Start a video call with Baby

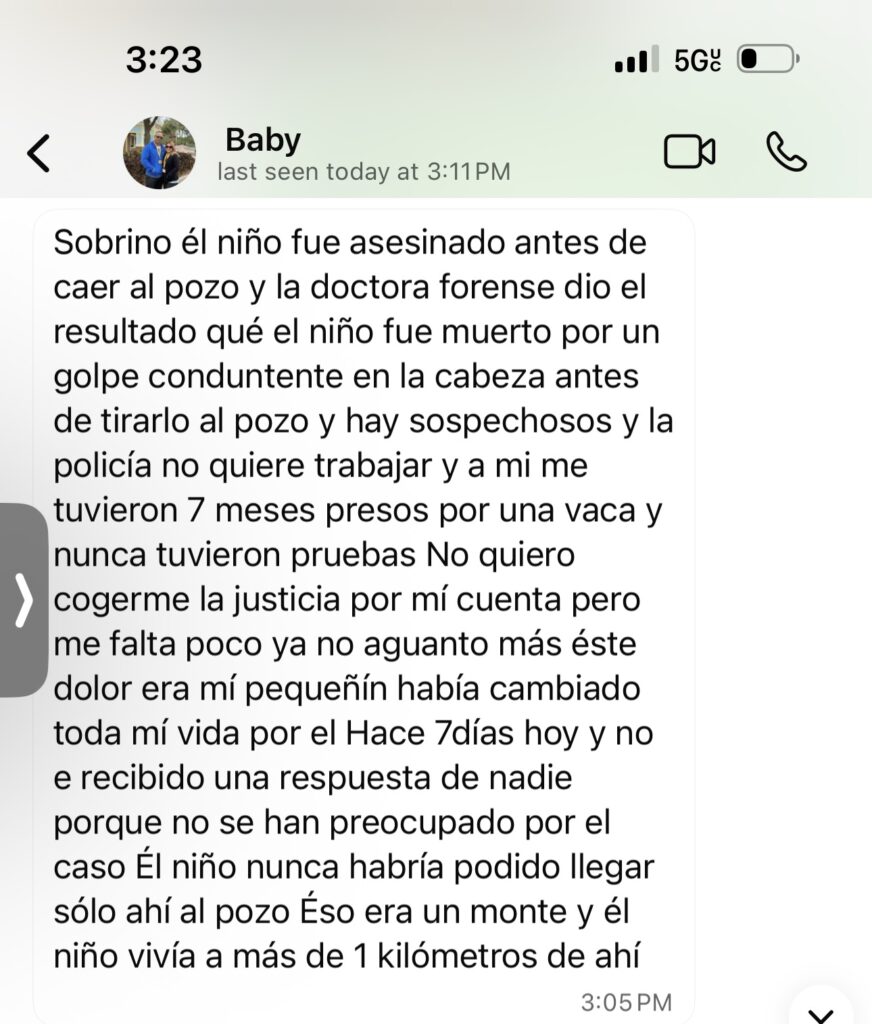[x=689, y=152]
